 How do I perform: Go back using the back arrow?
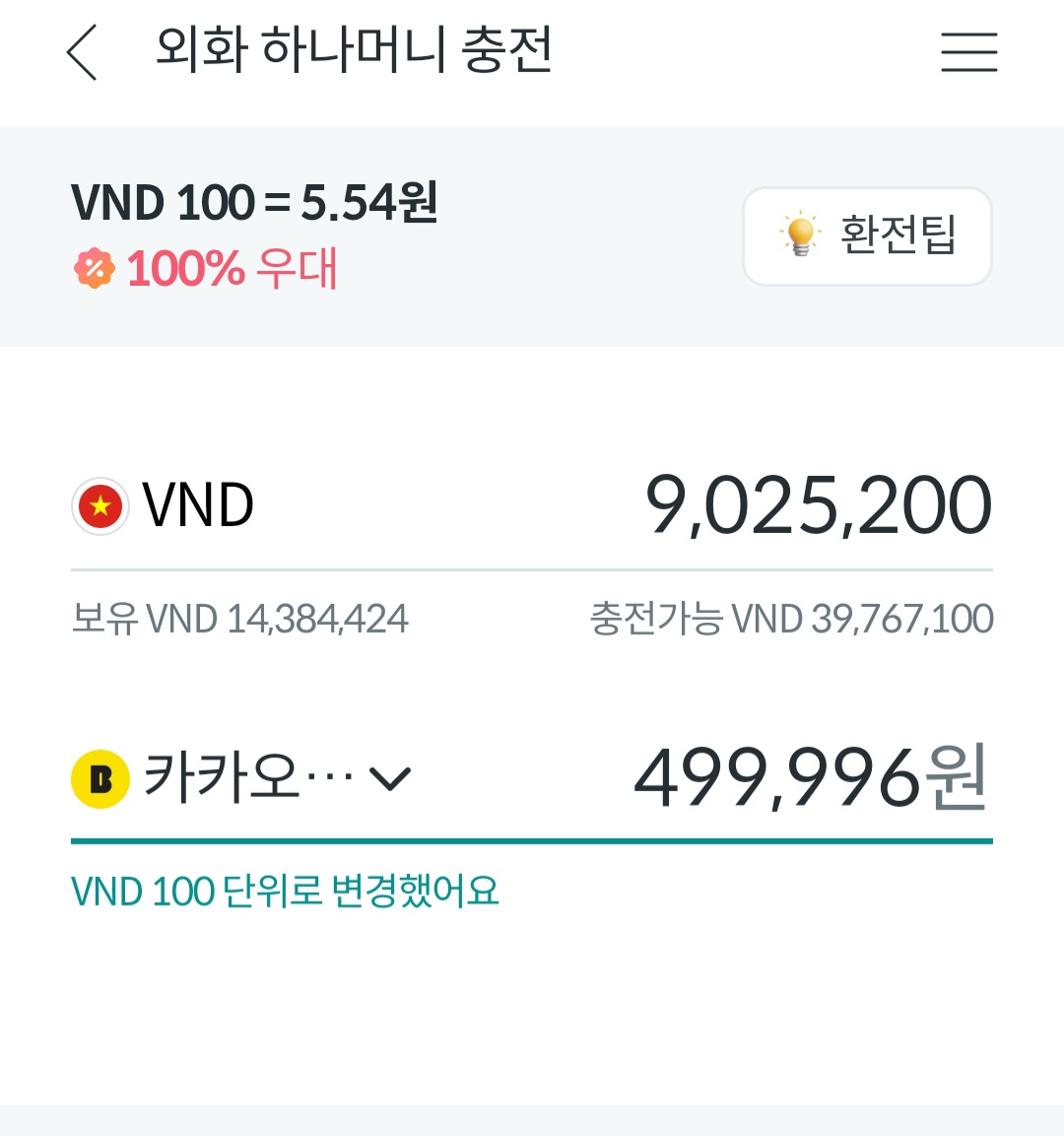coord(82,52)
